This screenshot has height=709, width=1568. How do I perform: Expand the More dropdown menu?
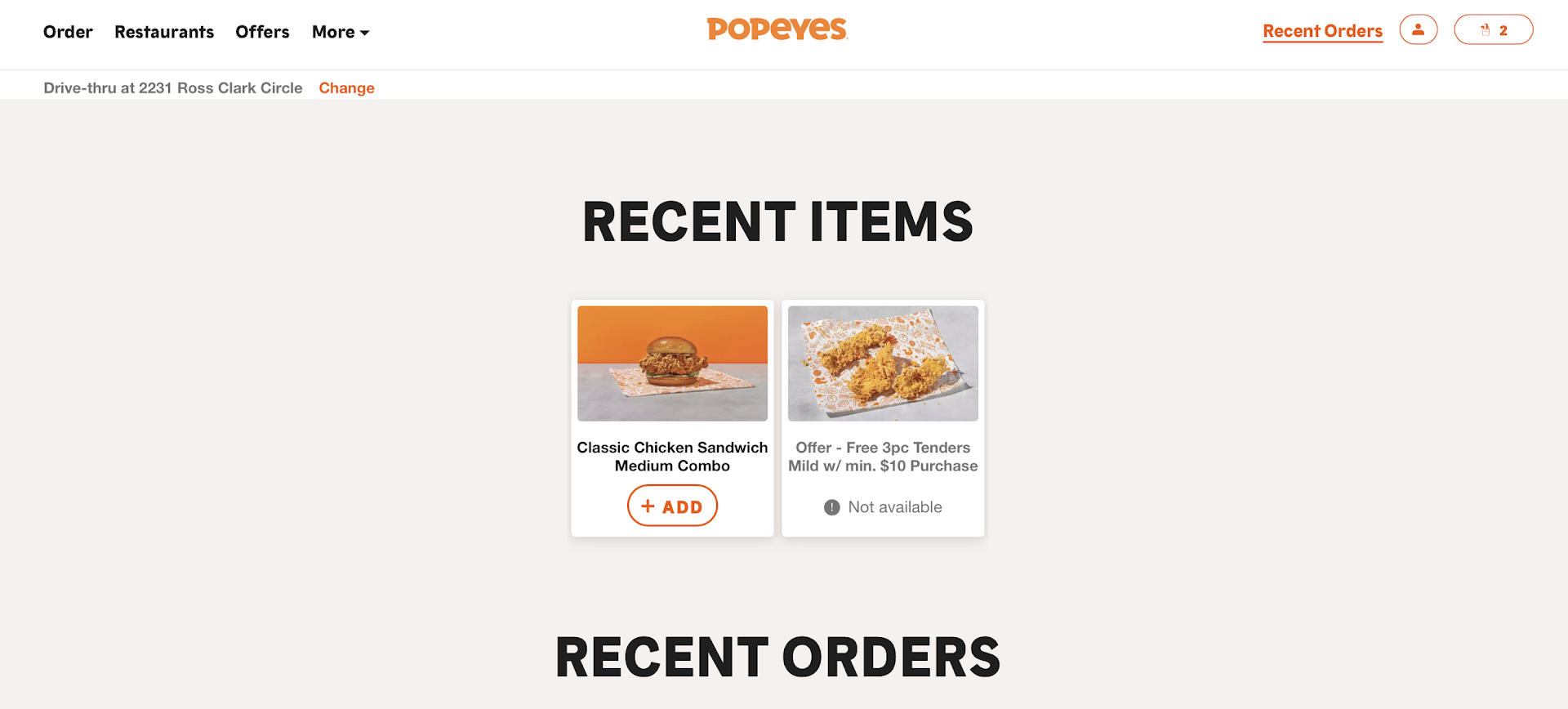341,32
